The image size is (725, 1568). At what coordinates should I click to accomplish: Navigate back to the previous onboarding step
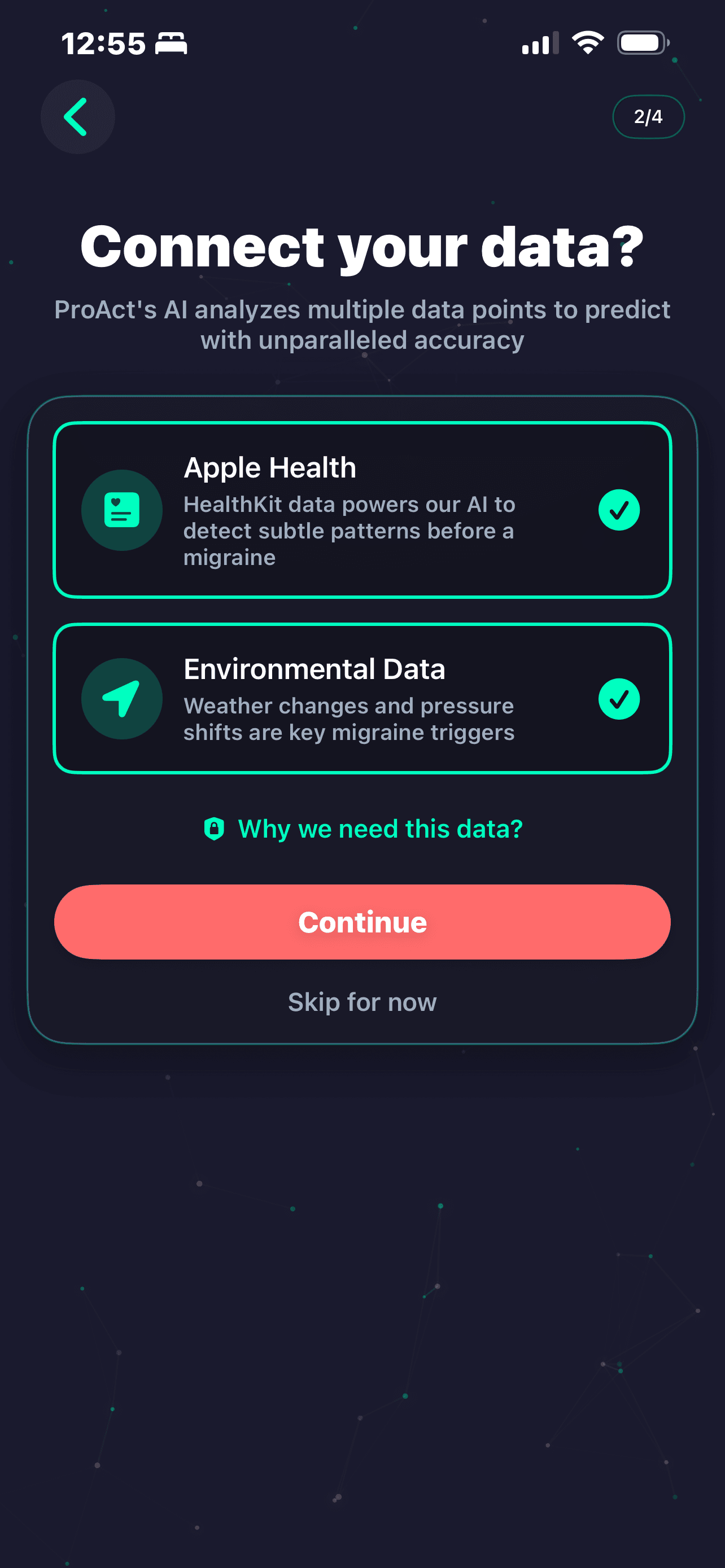tap(77, 117)
